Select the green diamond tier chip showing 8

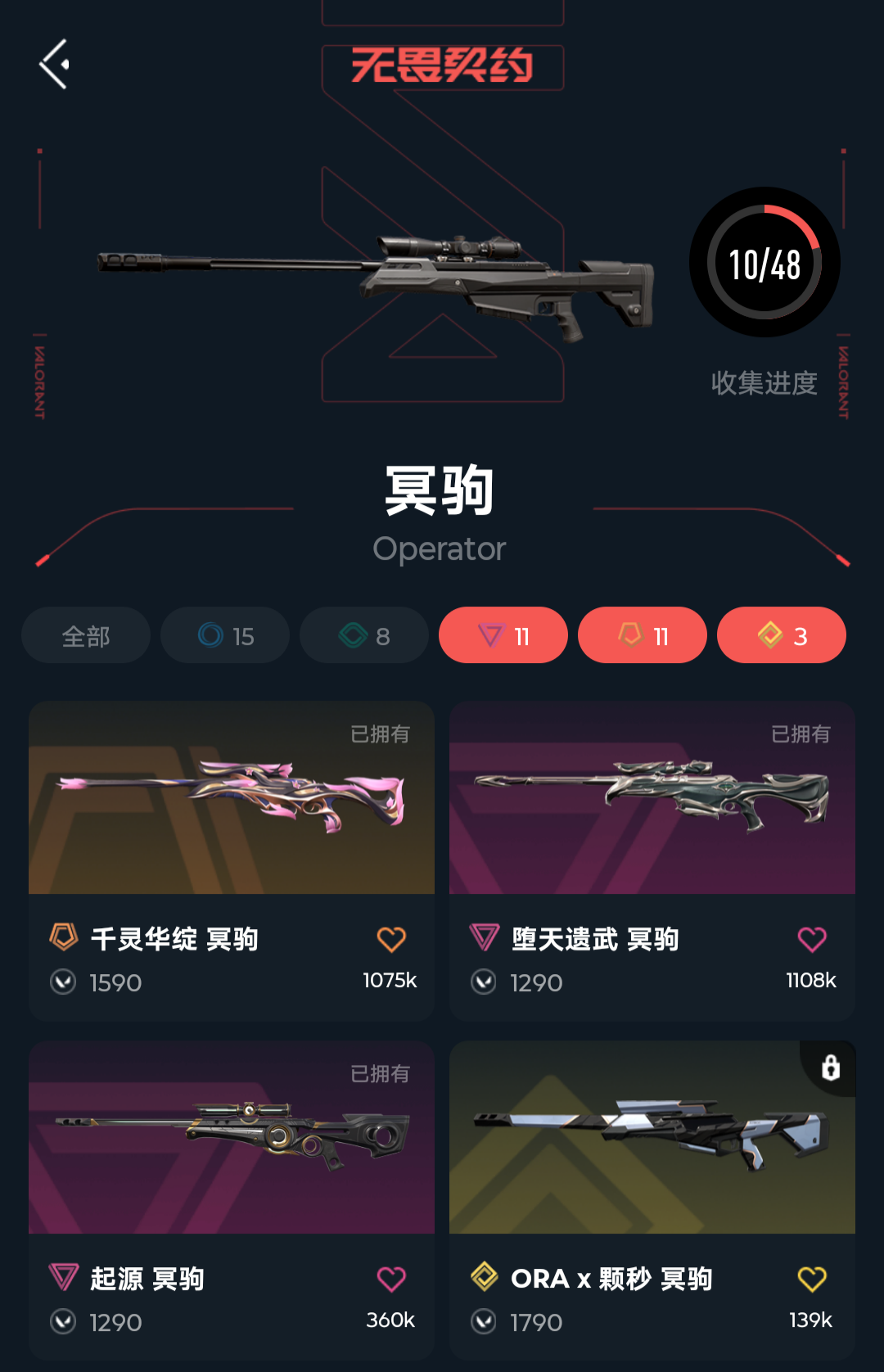pos(364,635)
